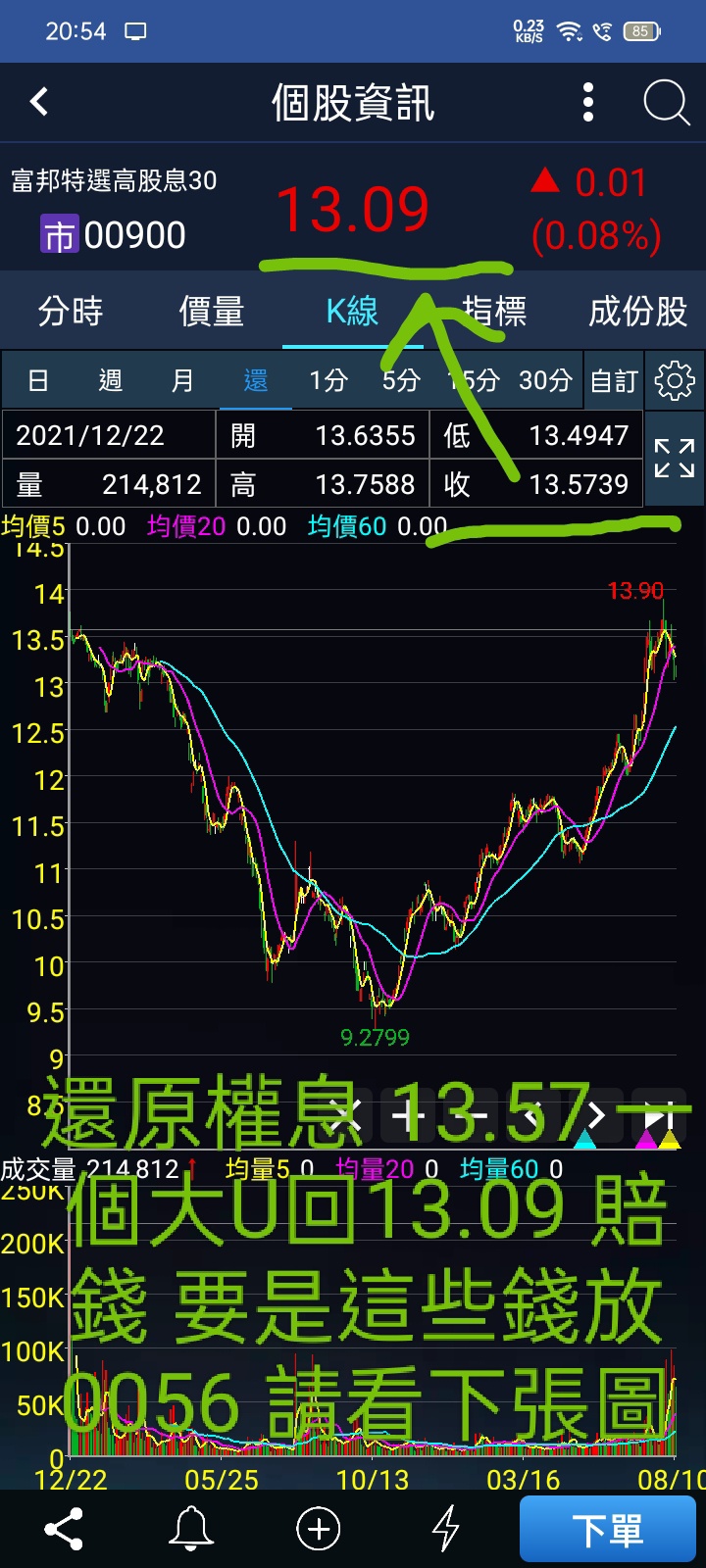Screen dimensions: 706x1568
Task: Open the three-dot overflow menu
Action: tap(588, 102)
